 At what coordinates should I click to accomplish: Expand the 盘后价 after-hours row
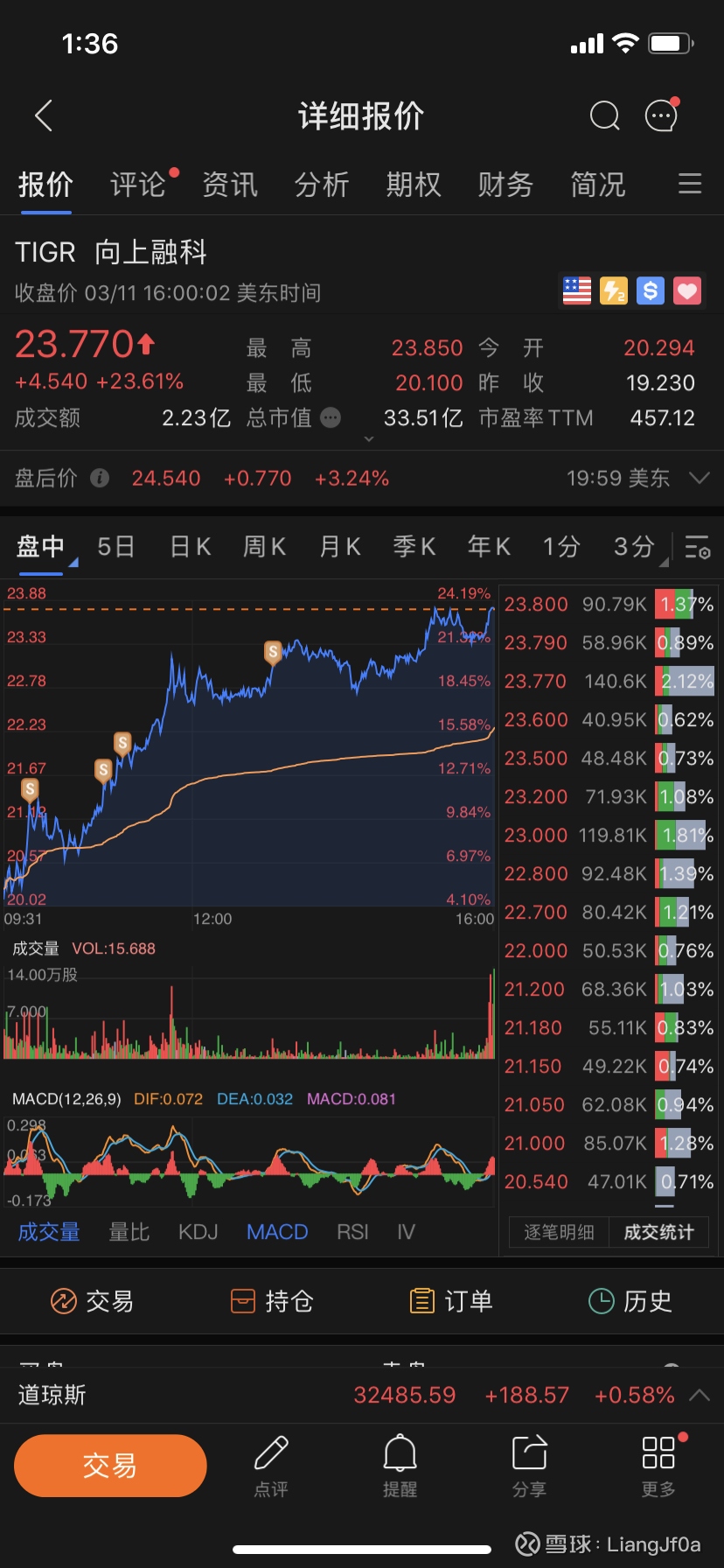[699, 478]
